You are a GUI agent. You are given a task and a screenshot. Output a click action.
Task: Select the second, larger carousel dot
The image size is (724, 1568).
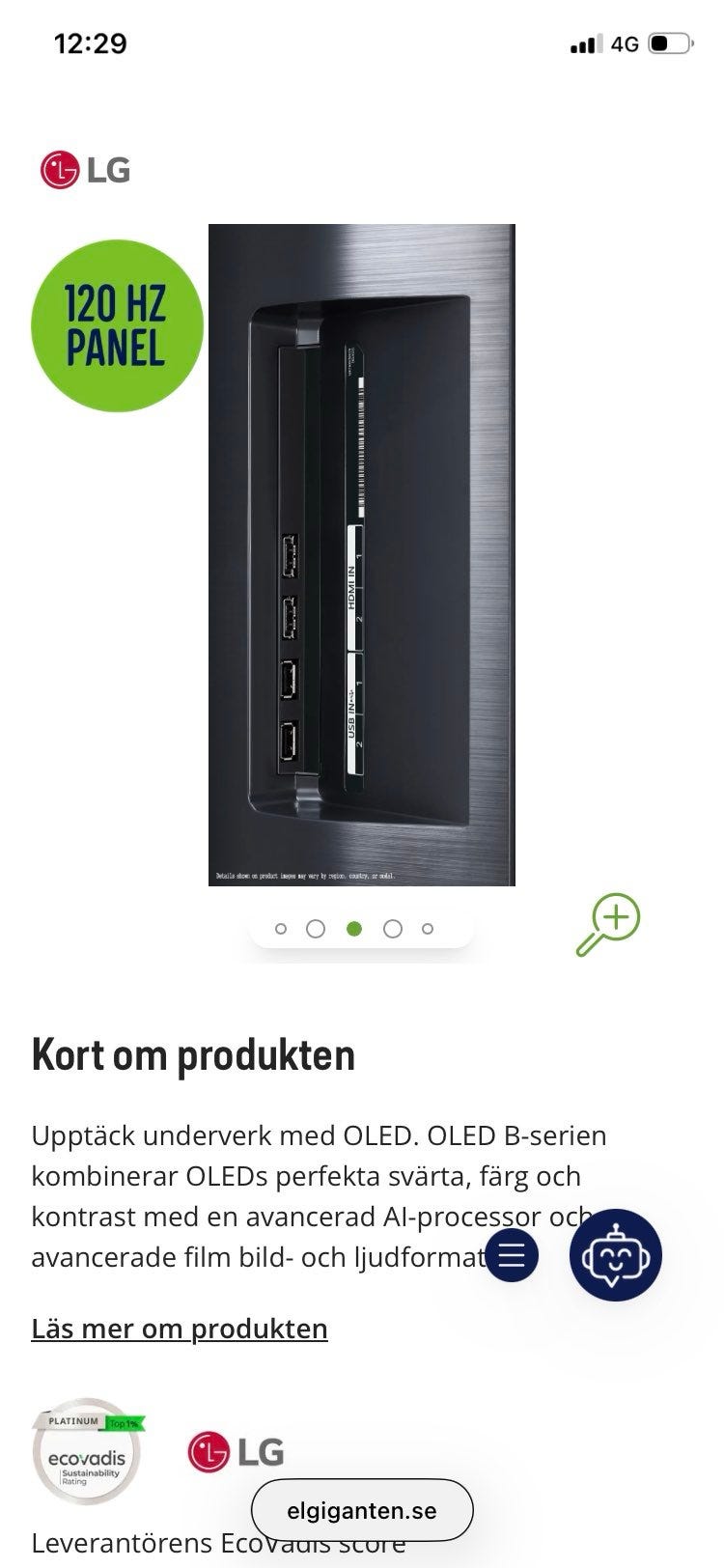317,927
